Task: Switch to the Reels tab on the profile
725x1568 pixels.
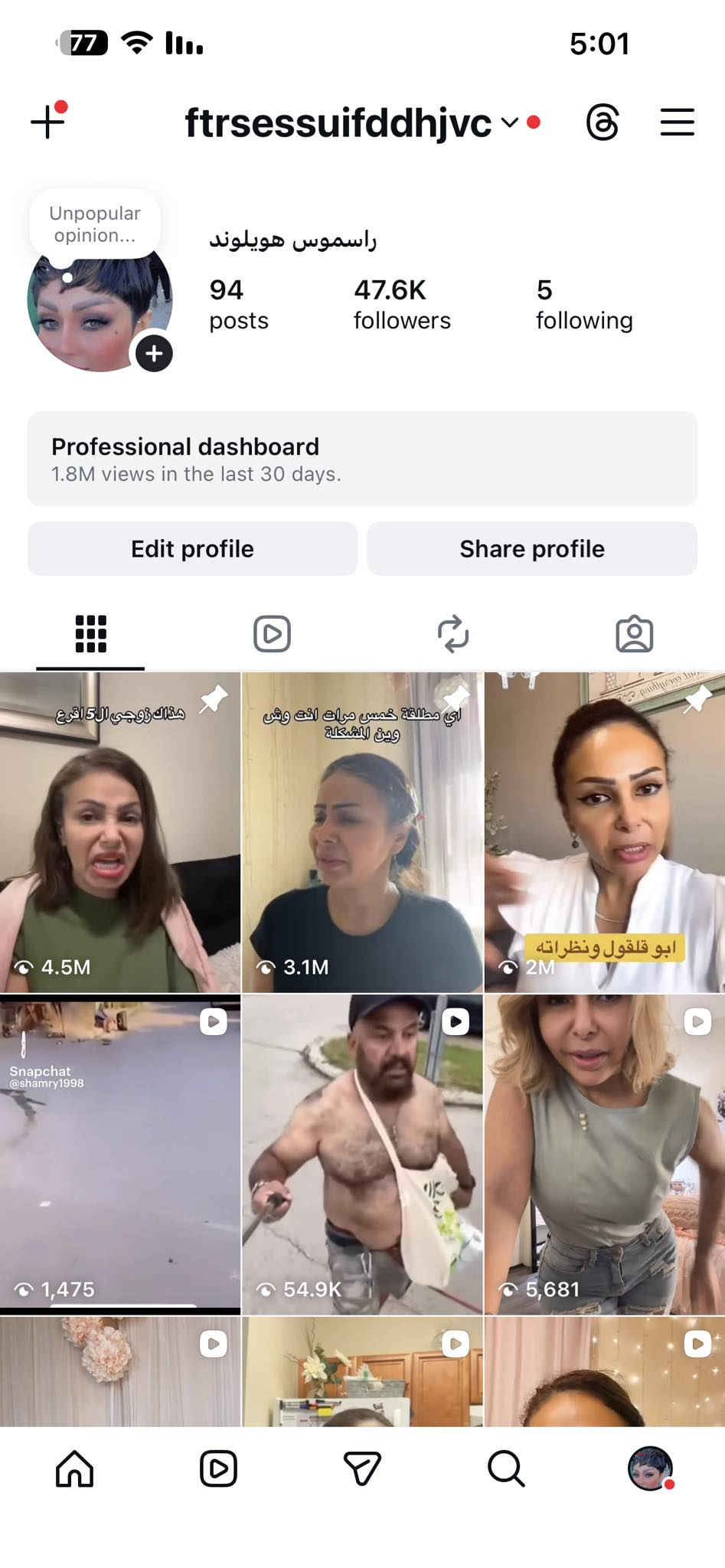Action: [272, 634]
